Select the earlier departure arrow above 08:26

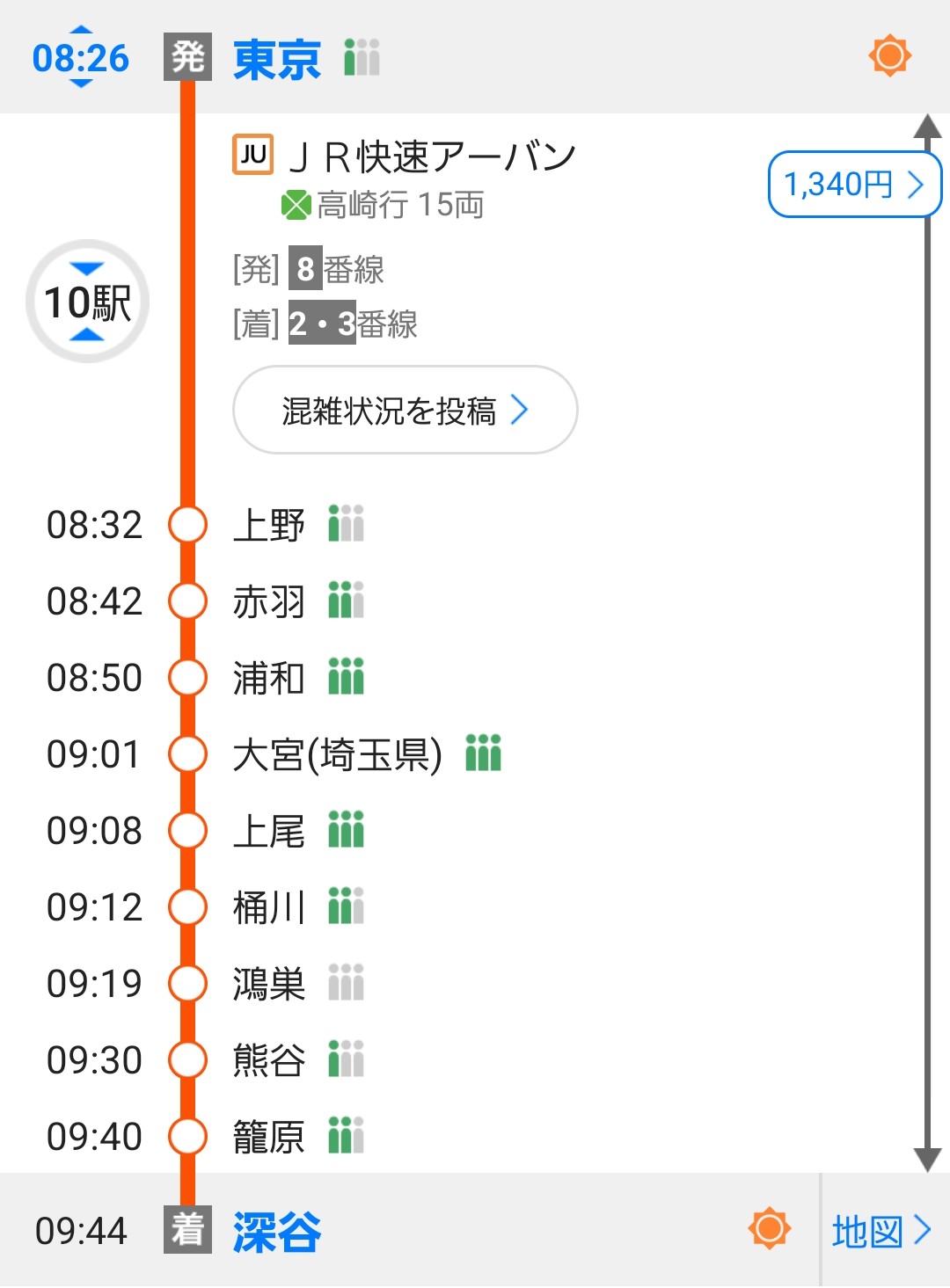(80, 32)
